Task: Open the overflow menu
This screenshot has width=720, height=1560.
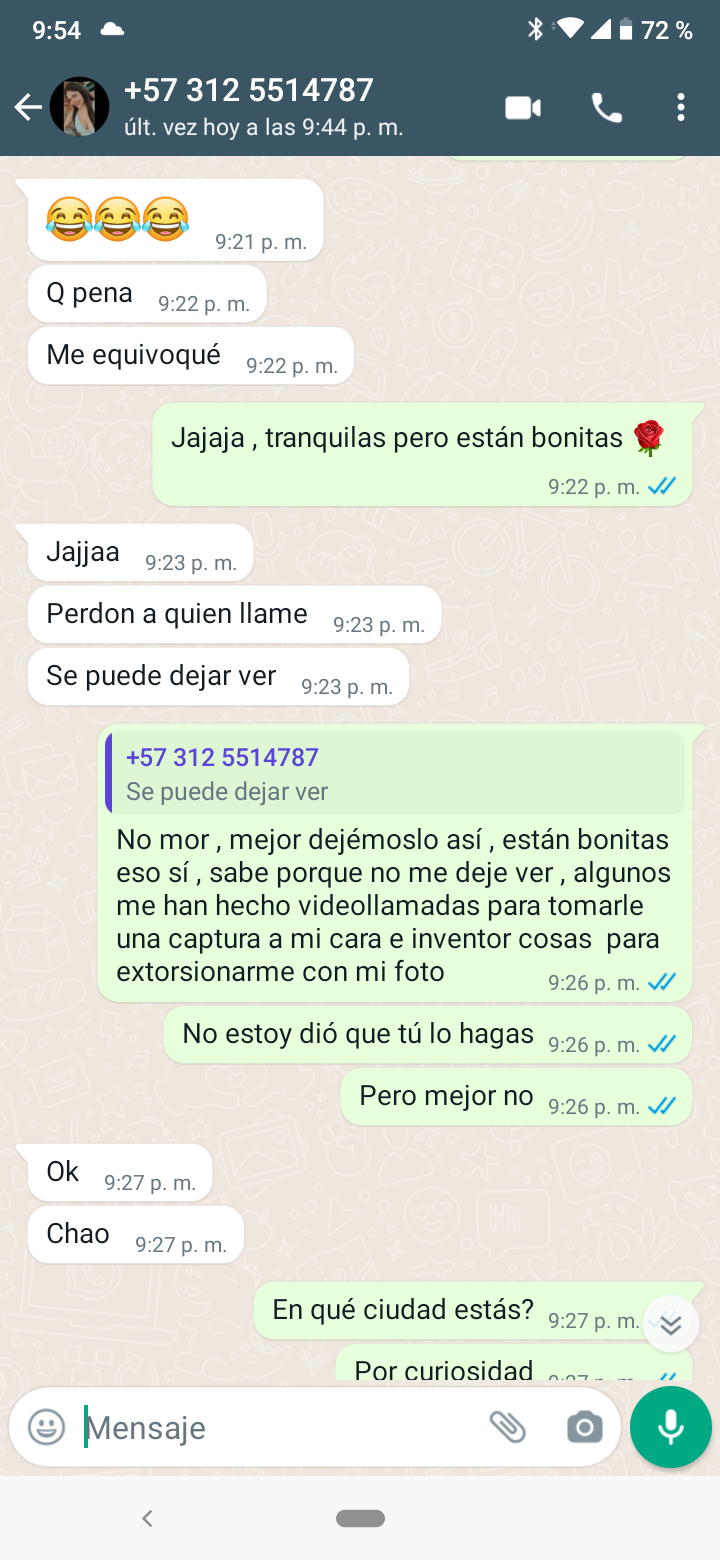Action: 680,107
